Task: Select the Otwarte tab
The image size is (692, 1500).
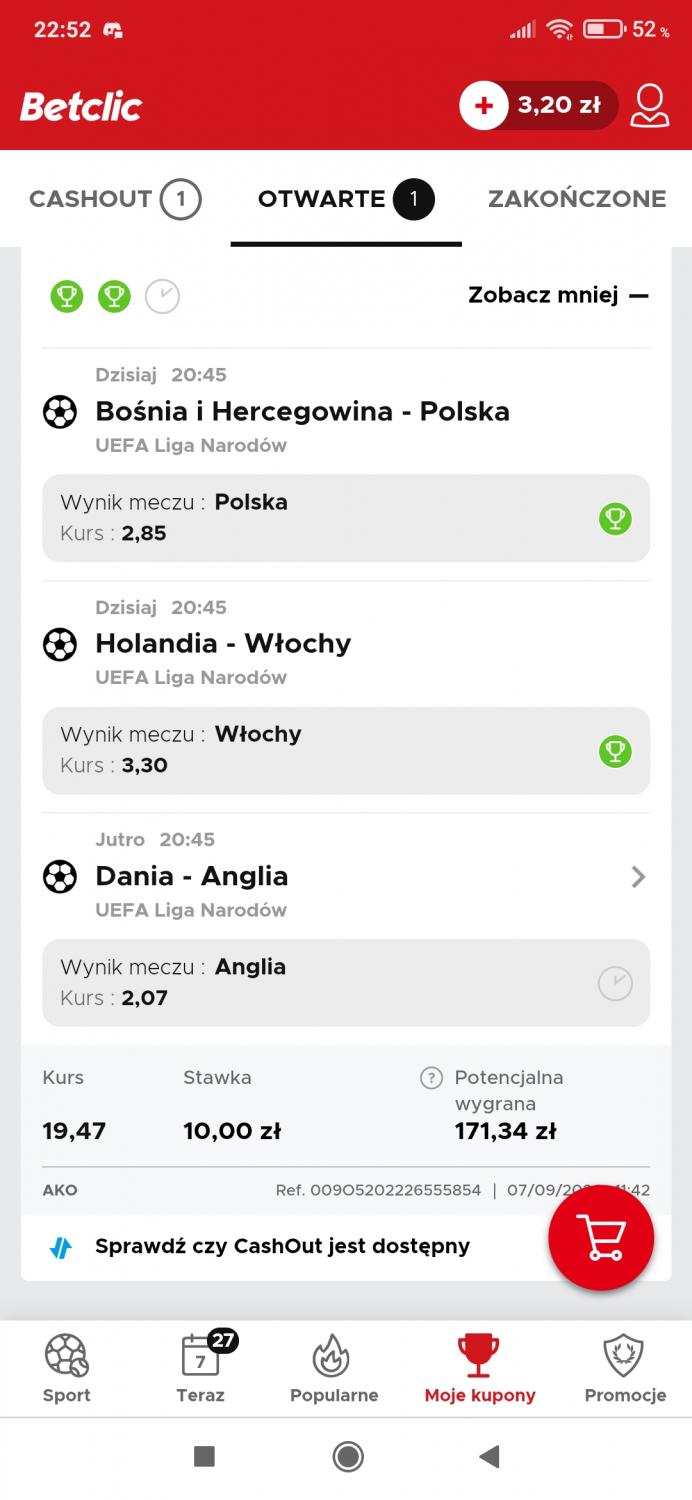Action: click(x=346, y=199)
